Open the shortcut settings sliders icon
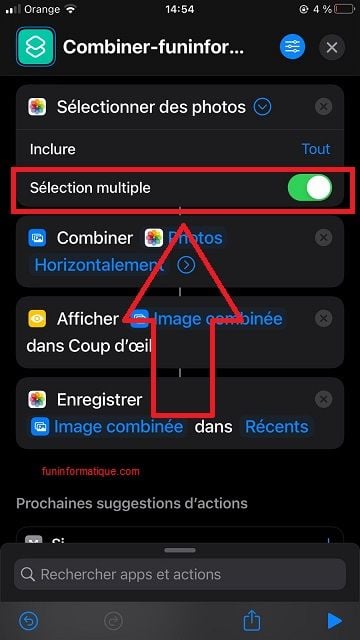 pyautogui.click(x=292, y=47)
